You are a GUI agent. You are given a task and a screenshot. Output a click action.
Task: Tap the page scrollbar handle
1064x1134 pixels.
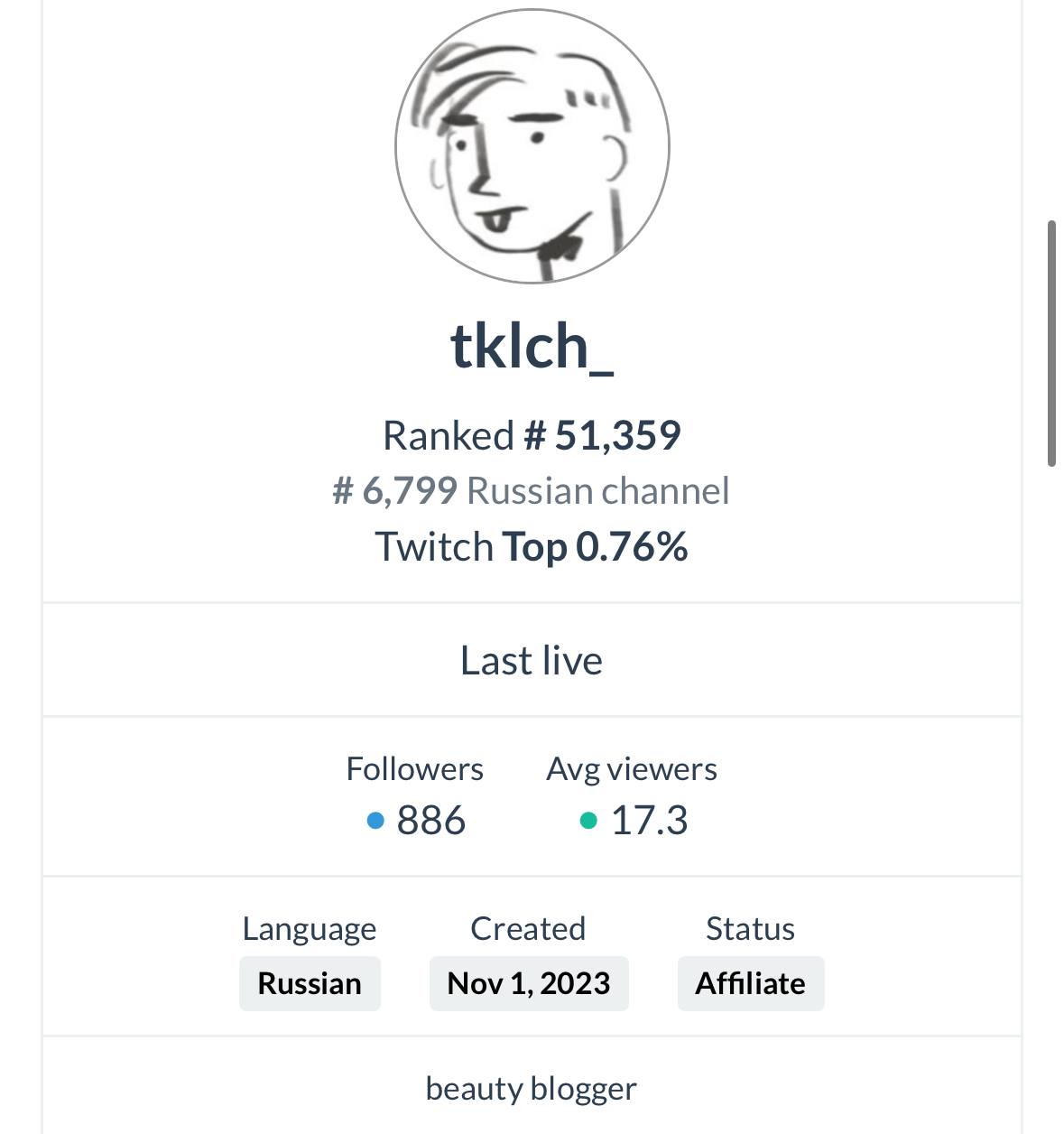(1051, 343)
